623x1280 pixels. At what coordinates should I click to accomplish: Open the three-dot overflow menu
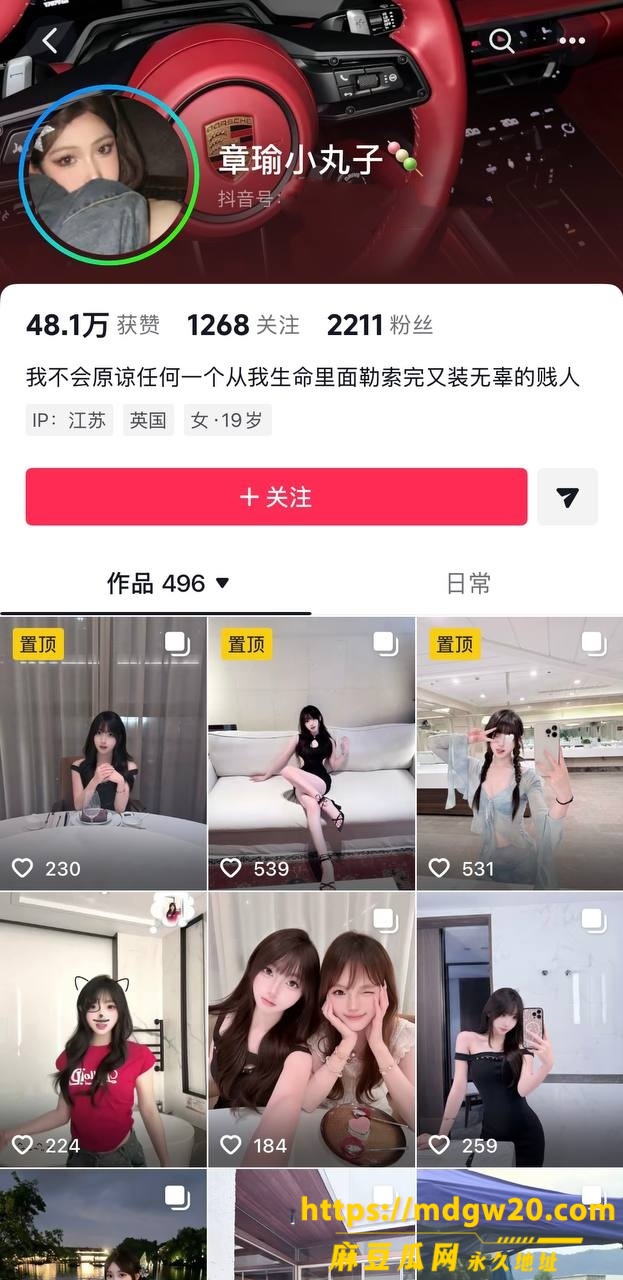tap(572, 41)
